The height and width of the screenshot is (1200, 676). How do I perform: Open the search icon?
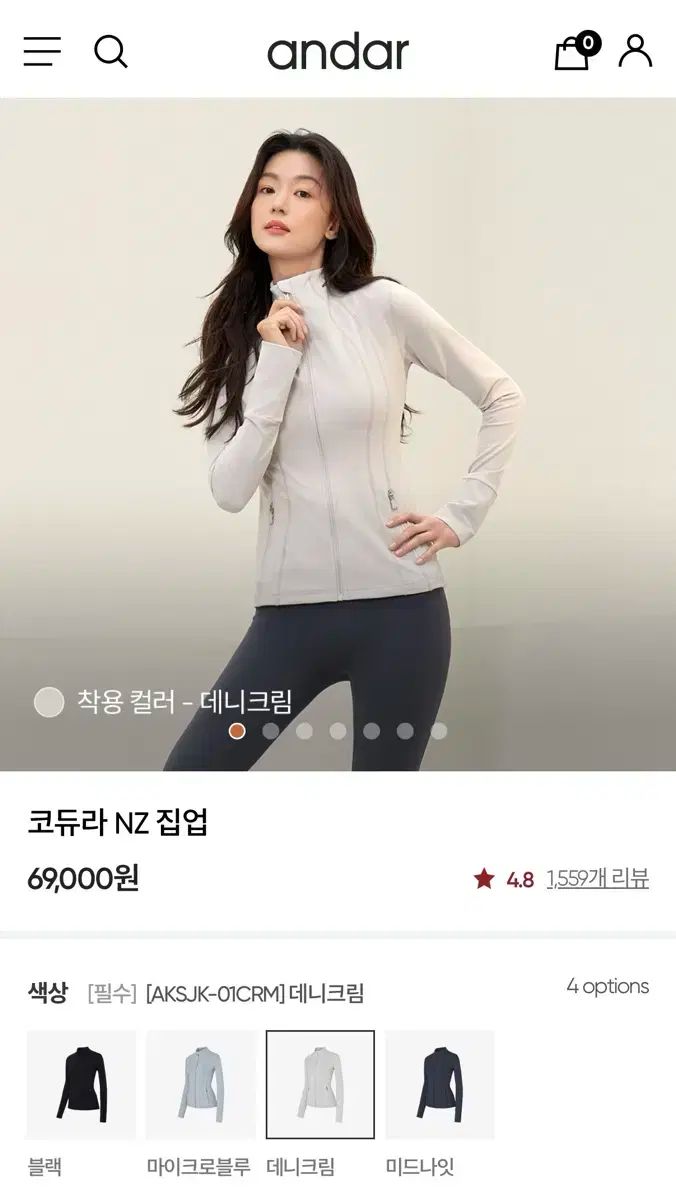pyautogui.click(x=110, y=51)
